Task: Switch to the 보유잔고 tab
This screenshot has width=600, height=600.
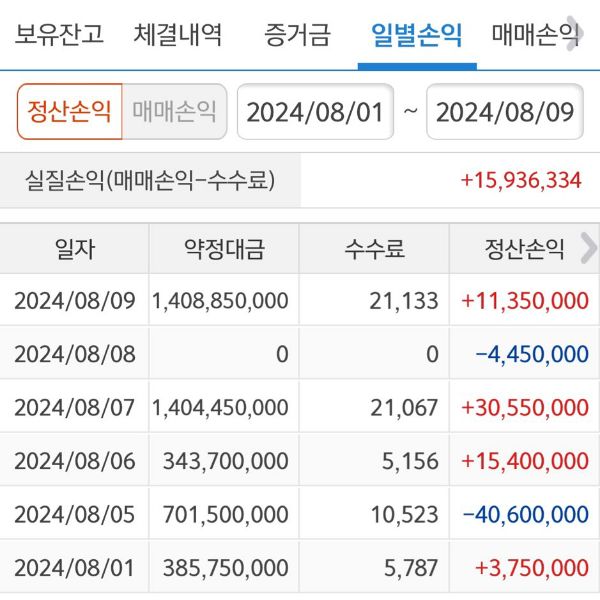Action: click(x=59, y=35)
